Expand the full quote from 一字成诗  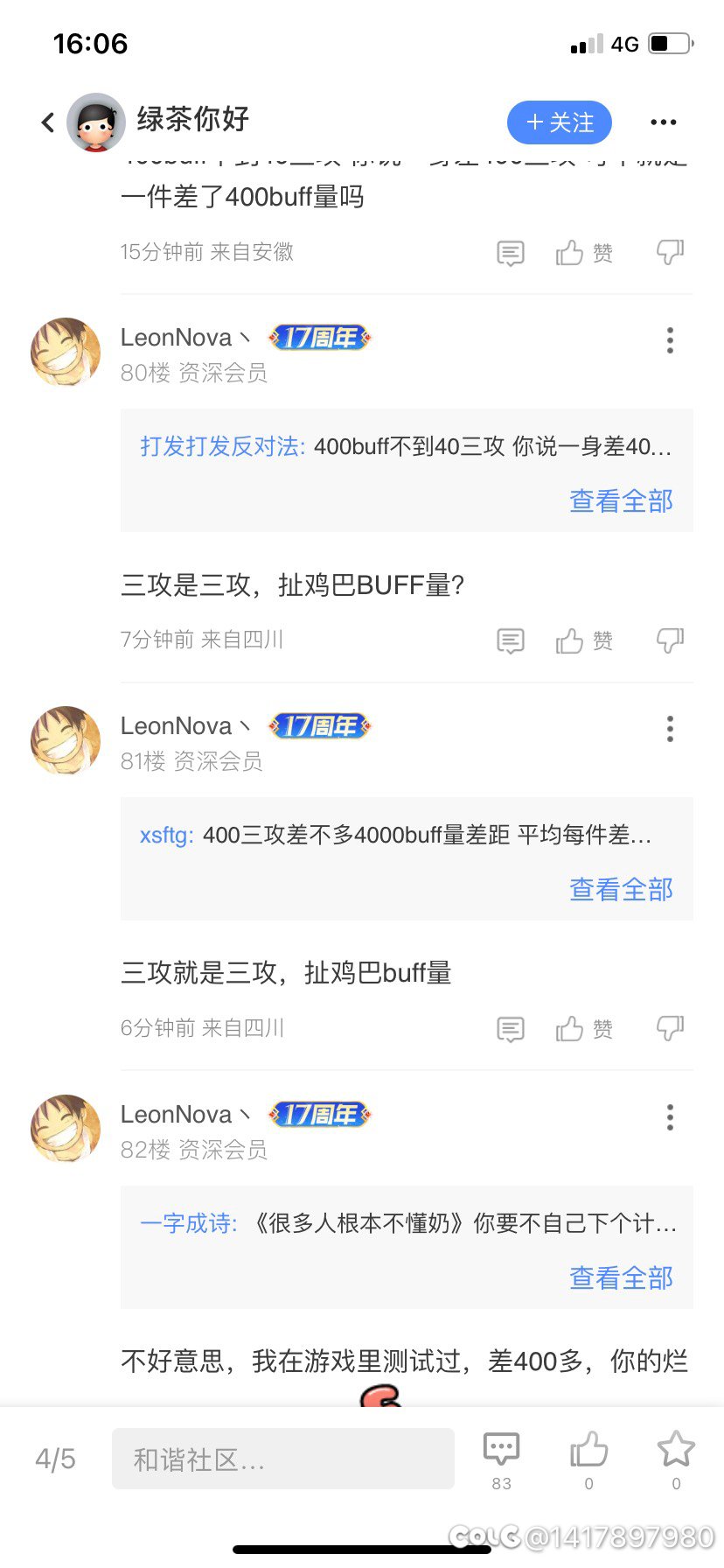tap(621, 1278)
